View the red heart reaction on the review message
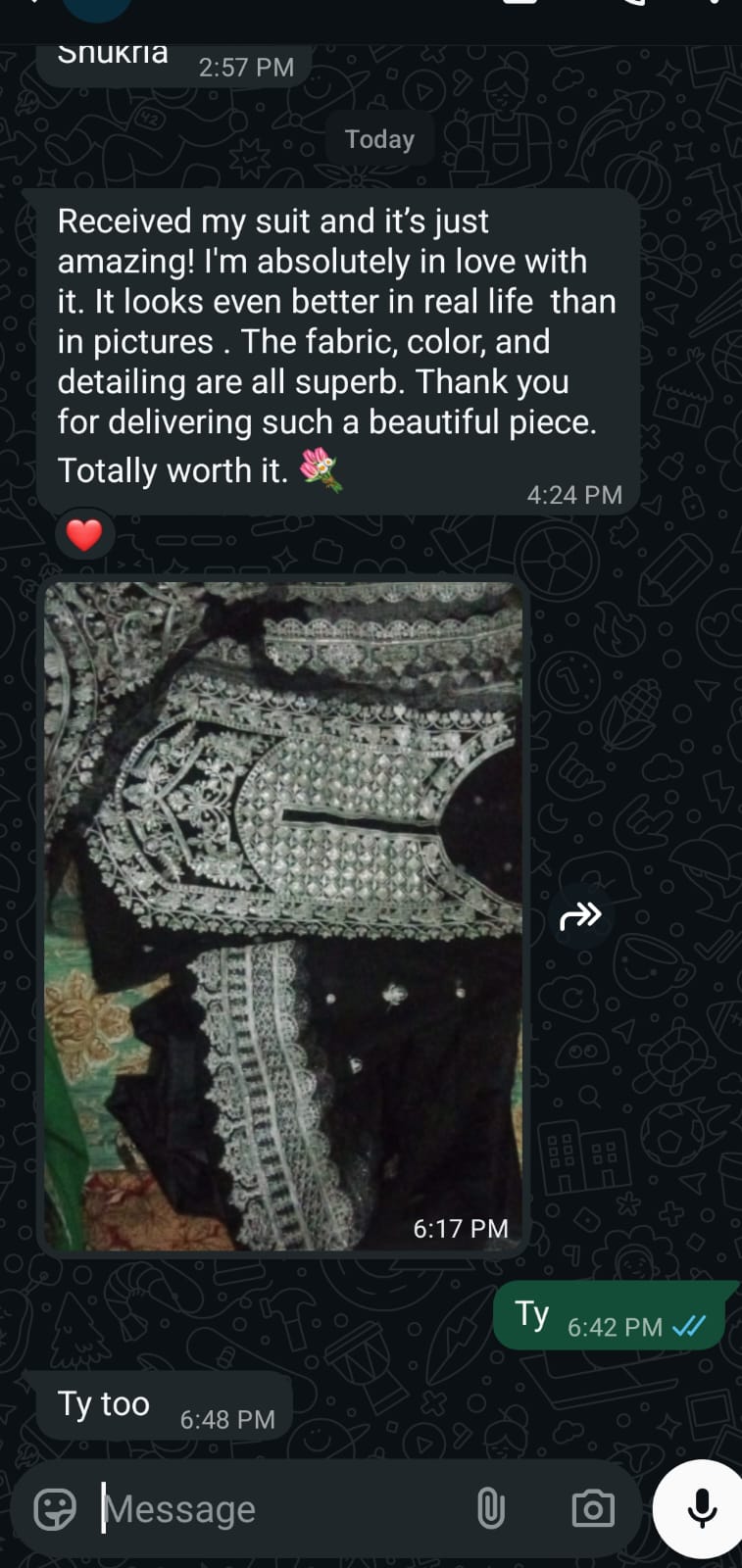 tap(84, 534)
